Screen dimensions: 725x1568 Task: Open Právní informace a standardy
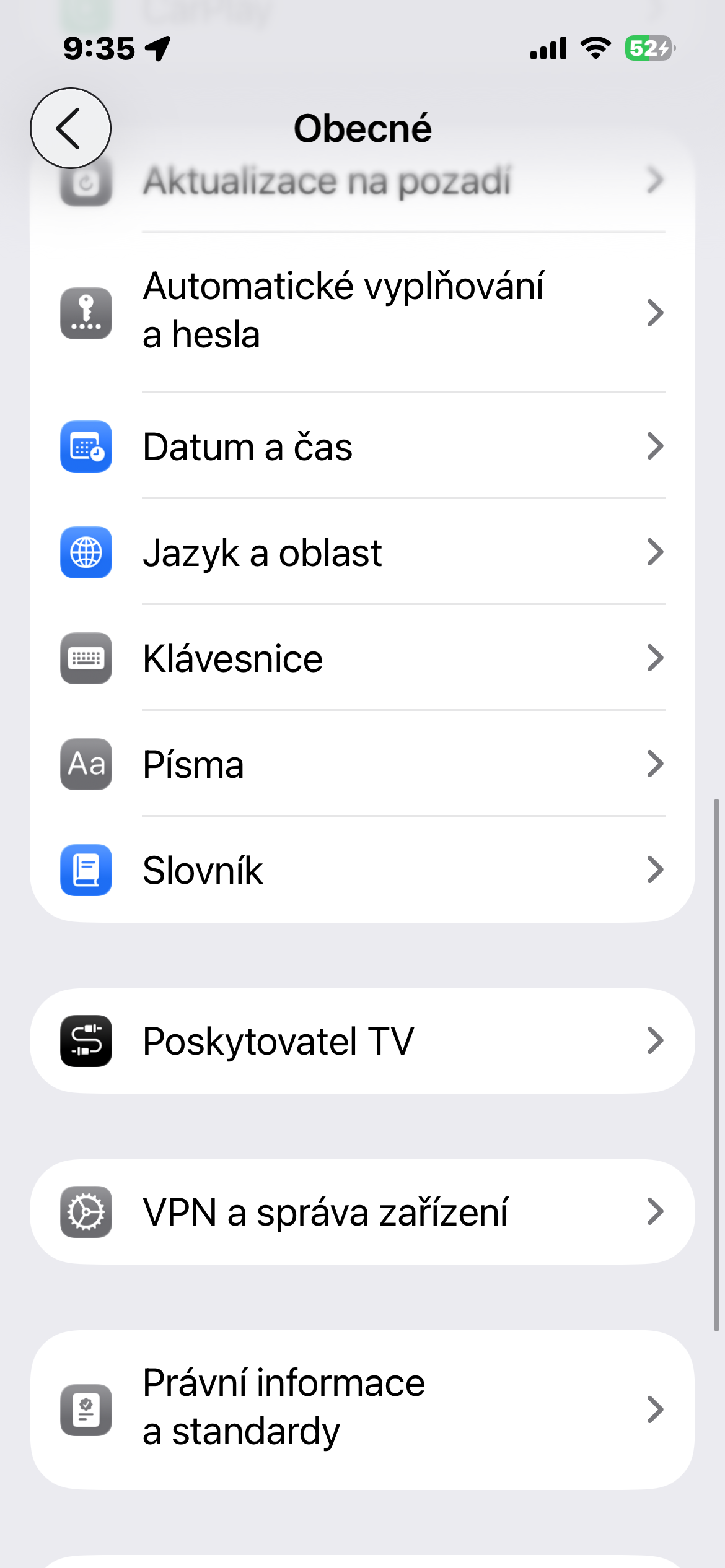(362, 1409)
